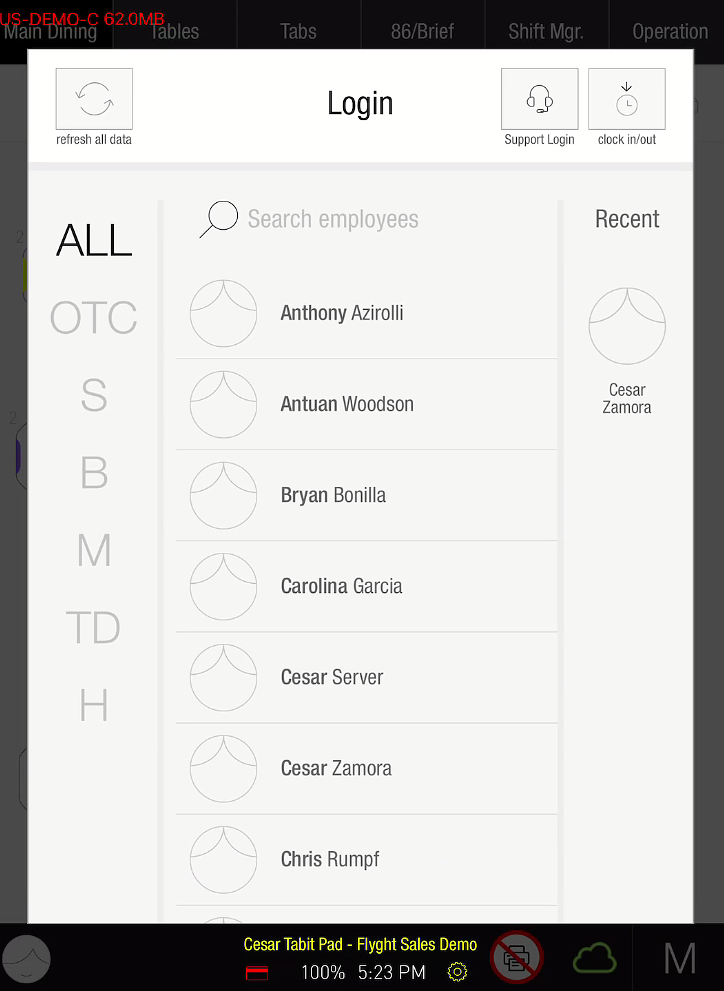Open Support Login
This screenshot has height=991, width=724.
click(539, 100)
